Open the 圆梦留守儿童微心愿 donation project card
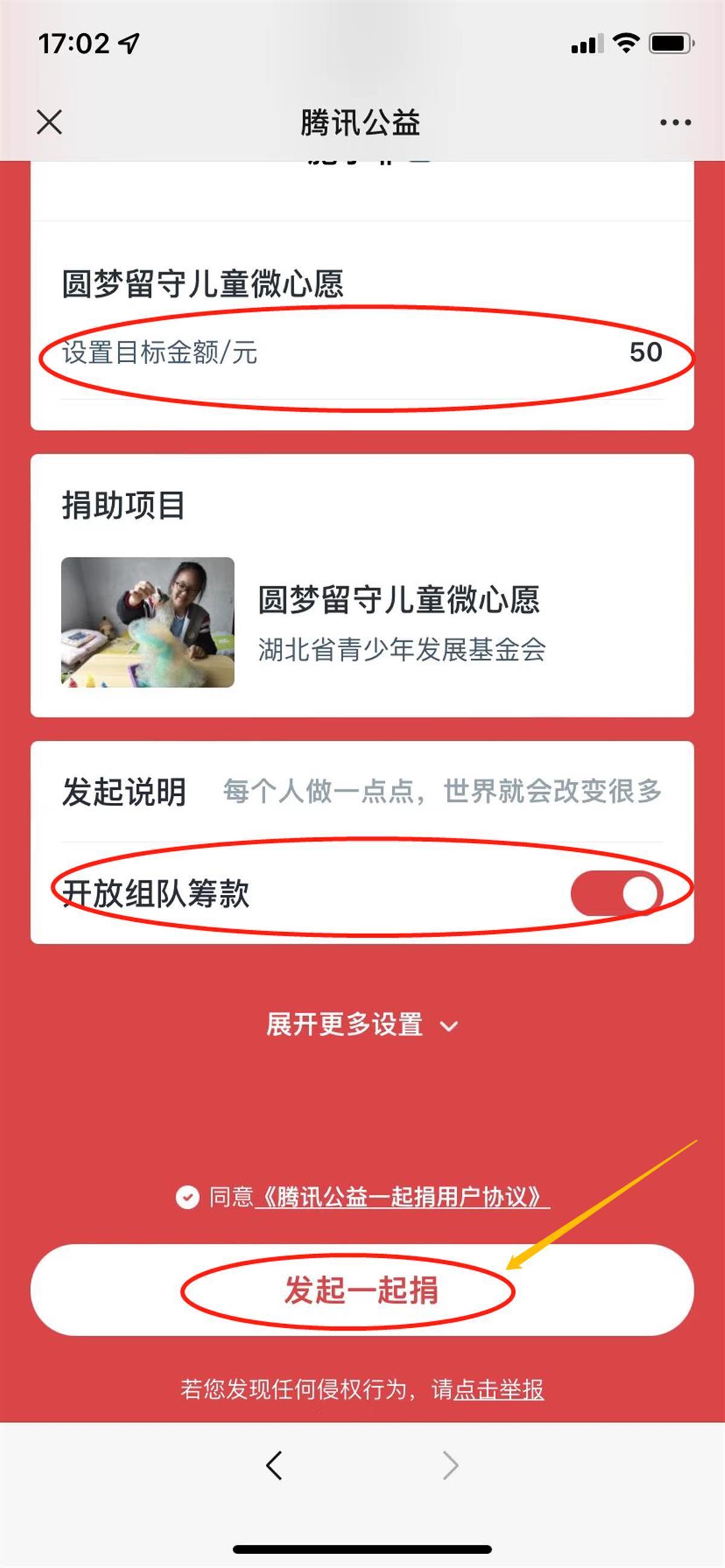Image resolution: width=725 pixels, height=1568 pixels. [362, 622]
